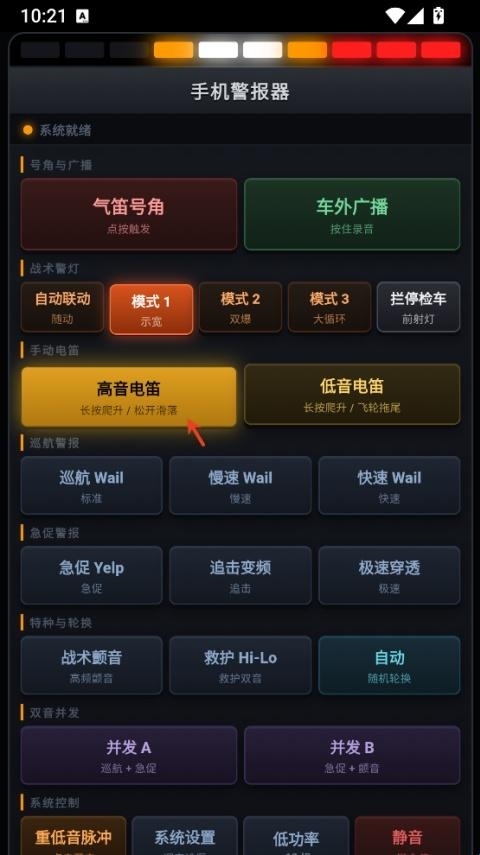The height and width of the screenshot is (855, 480).
Task: Activate 模式 3 大循环 lights
Action: coord(329,307)
